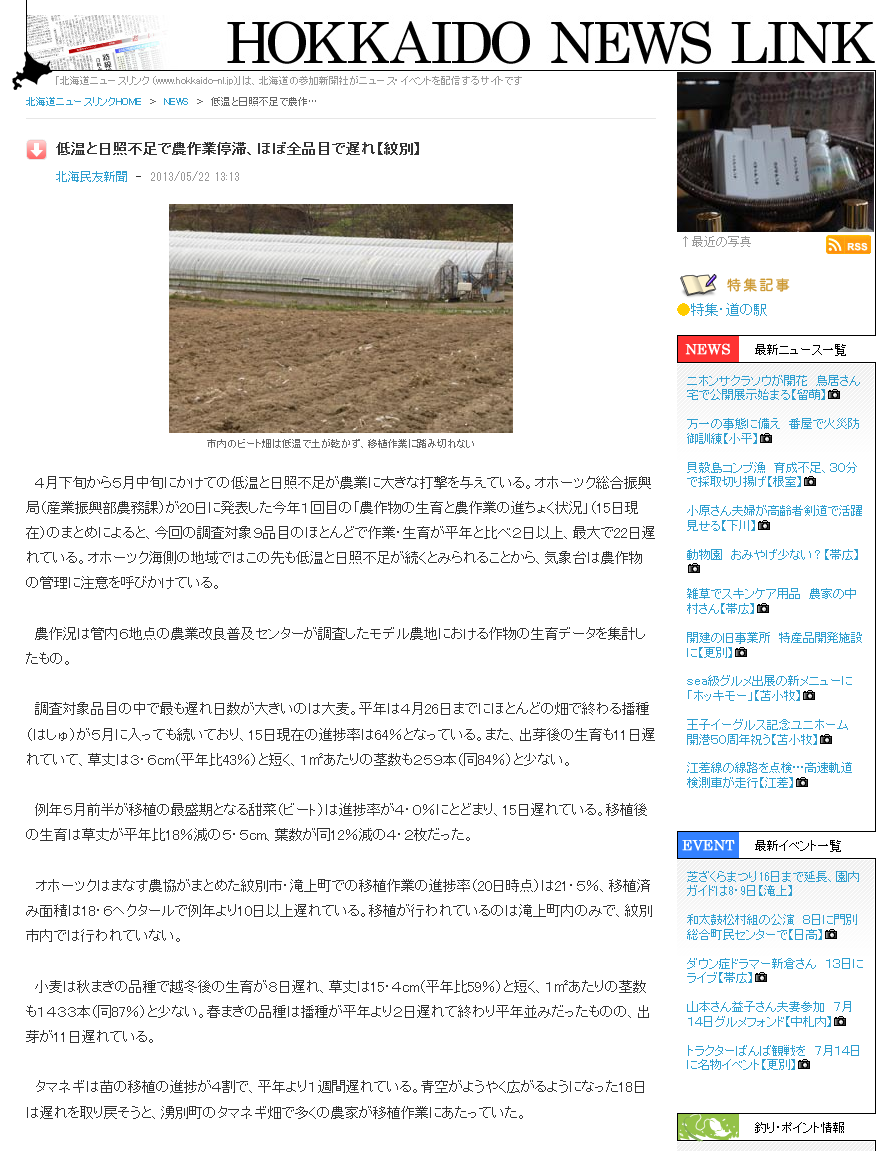
Task: Open the 北海道ニュースリンクHOME breadcrumb
Action: pyautogui.click(x=83, y=102)
